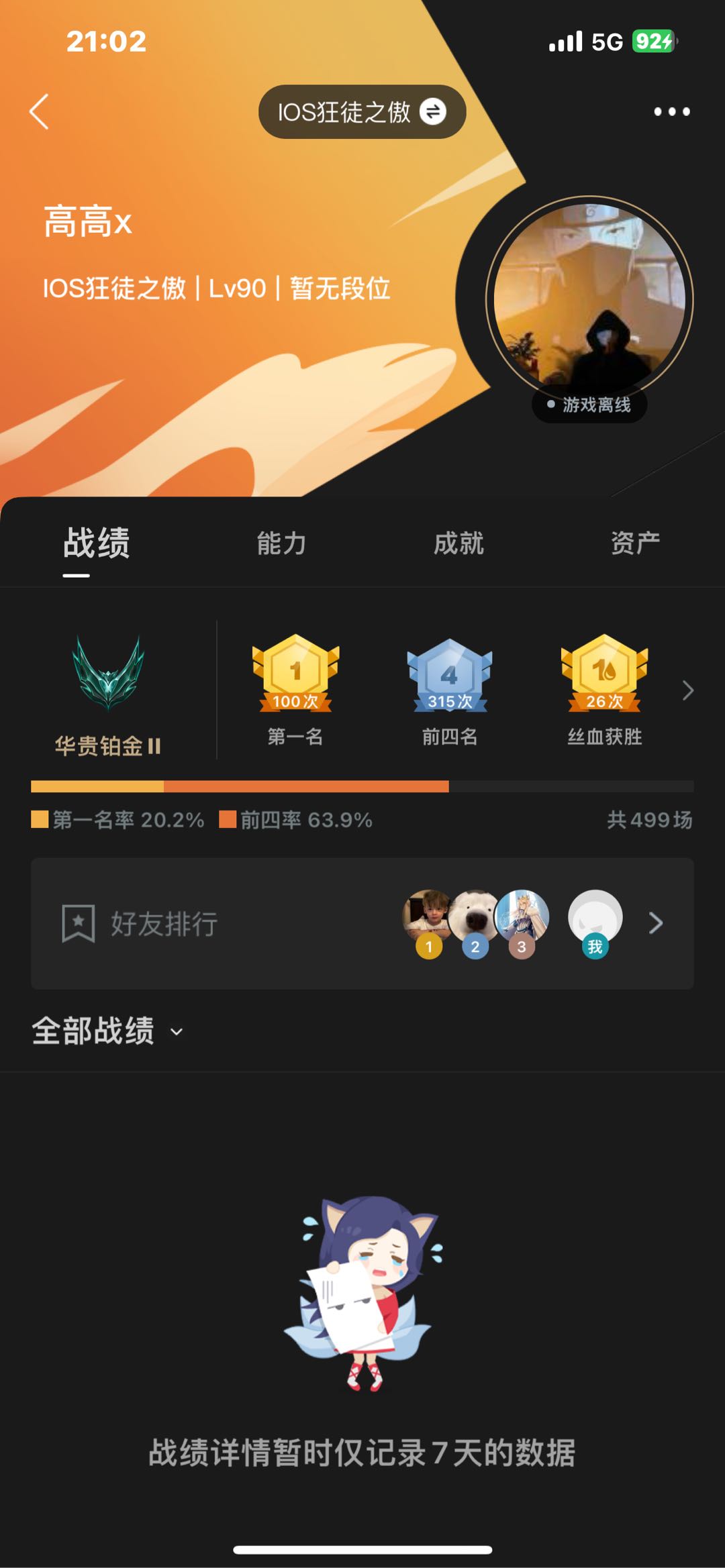Open the three-dot overflow menu
Screen dimensions: 725x1568
pos(672,111)
